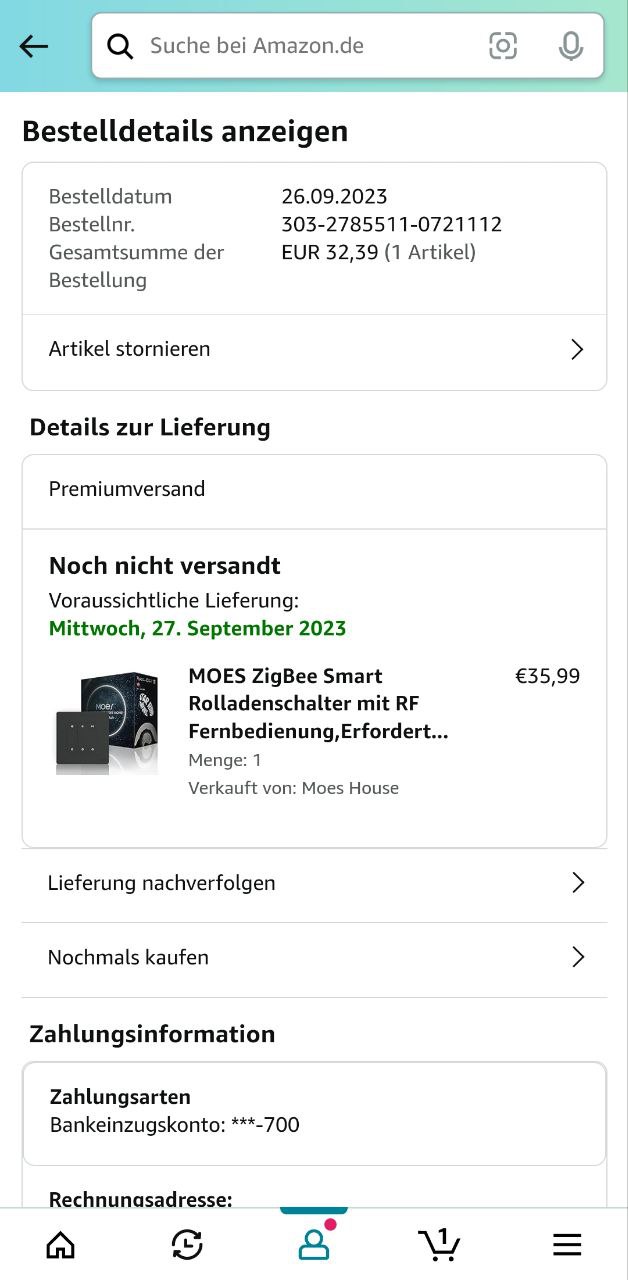The height and width of the screenshot is (1280, 628).
Task: Open the hamburger menu tab
Action: (x=567, y=1244)
